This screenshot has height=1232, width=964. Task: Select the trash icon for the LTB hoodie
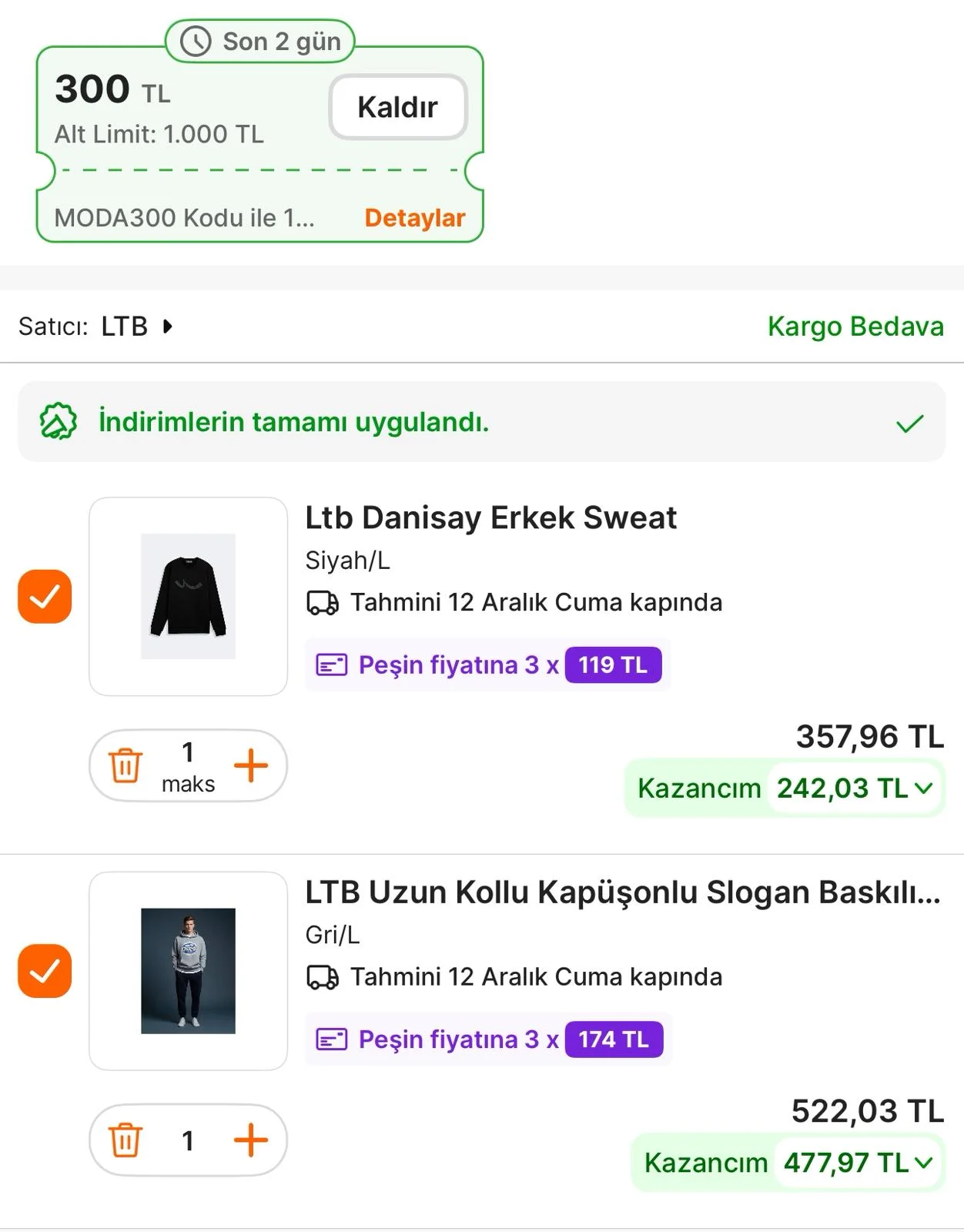[126, 1140]
